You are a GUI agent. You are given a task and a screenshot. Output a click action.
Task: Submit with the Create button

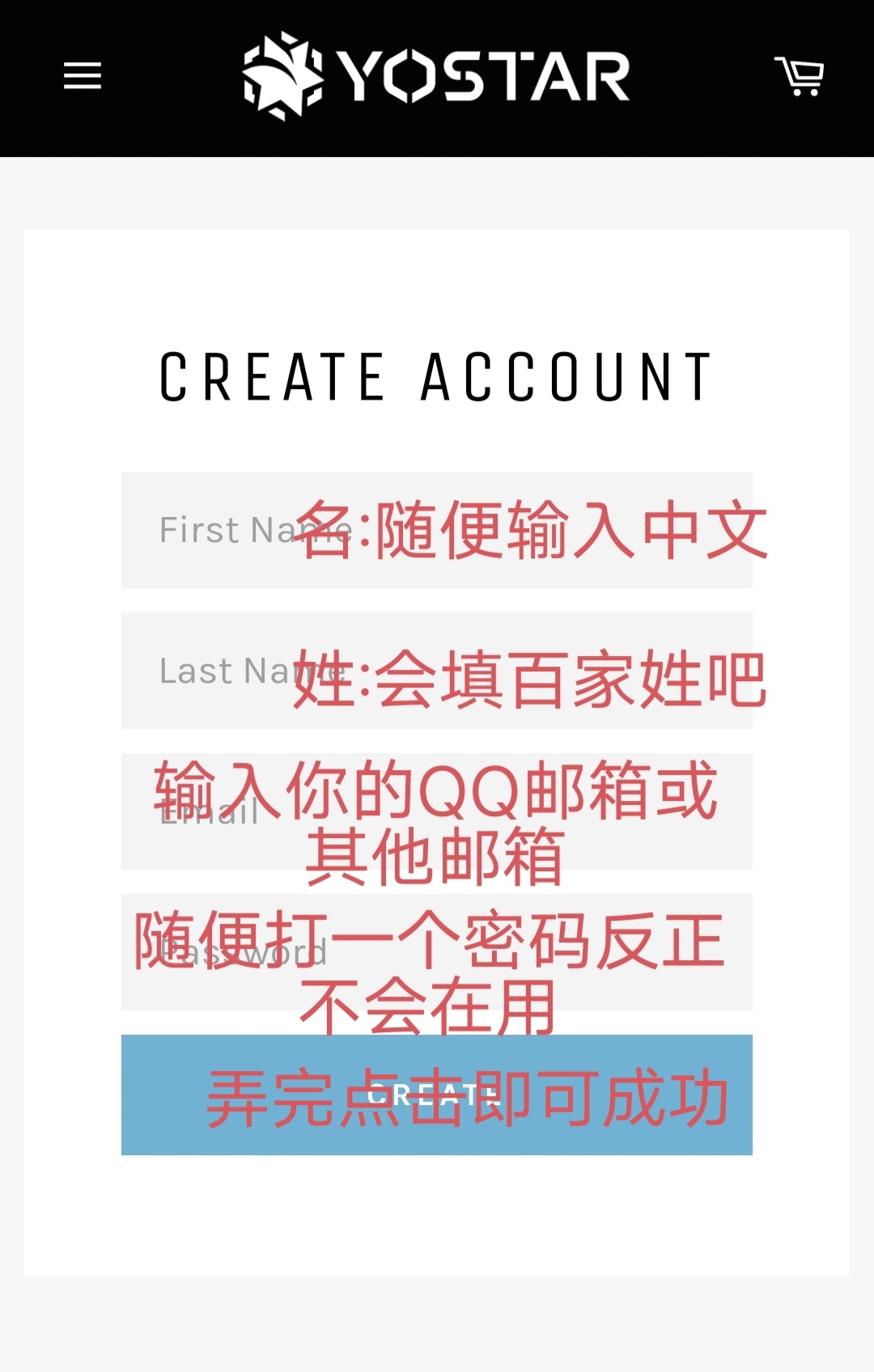437,1095
